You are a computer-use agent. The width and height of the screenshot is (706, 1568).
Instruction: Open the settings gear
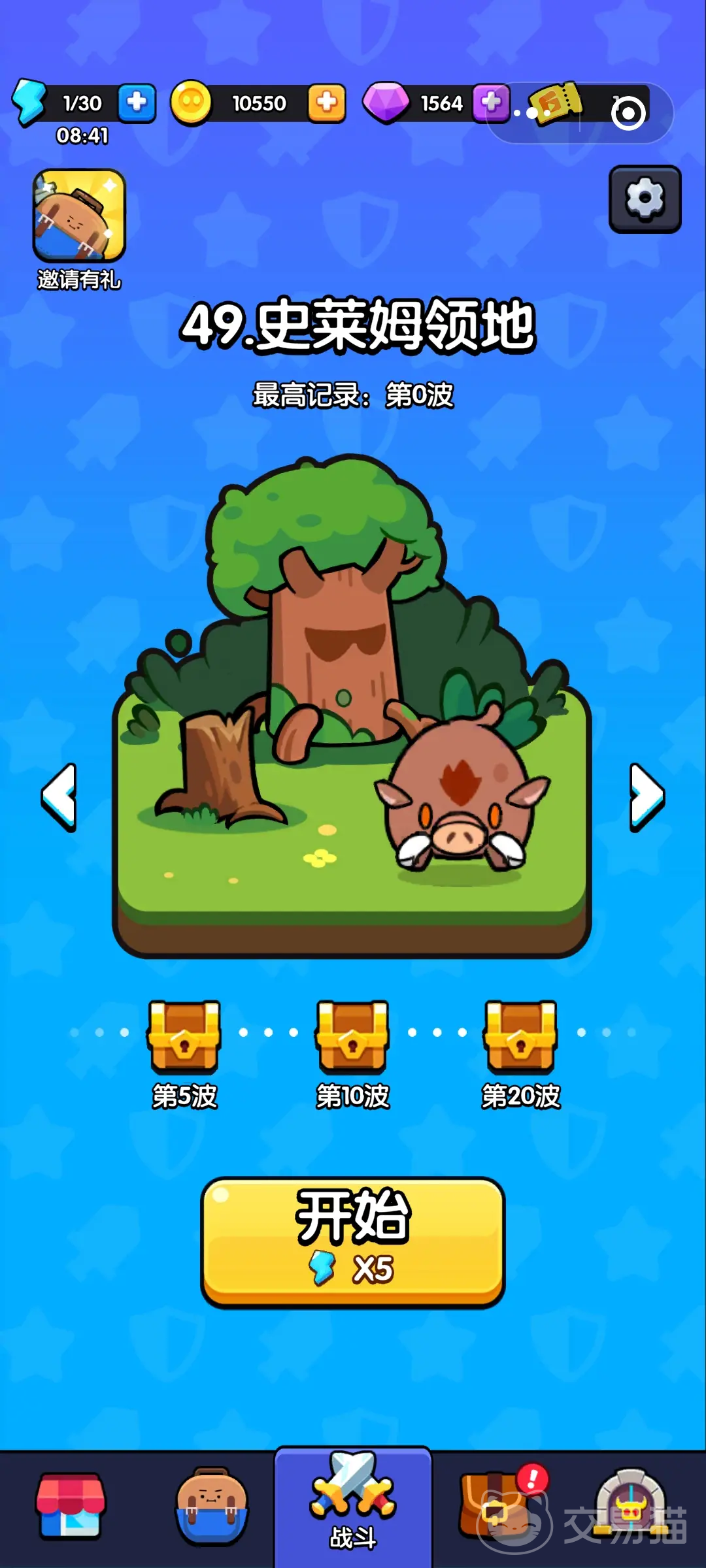(x=645, y=199)
